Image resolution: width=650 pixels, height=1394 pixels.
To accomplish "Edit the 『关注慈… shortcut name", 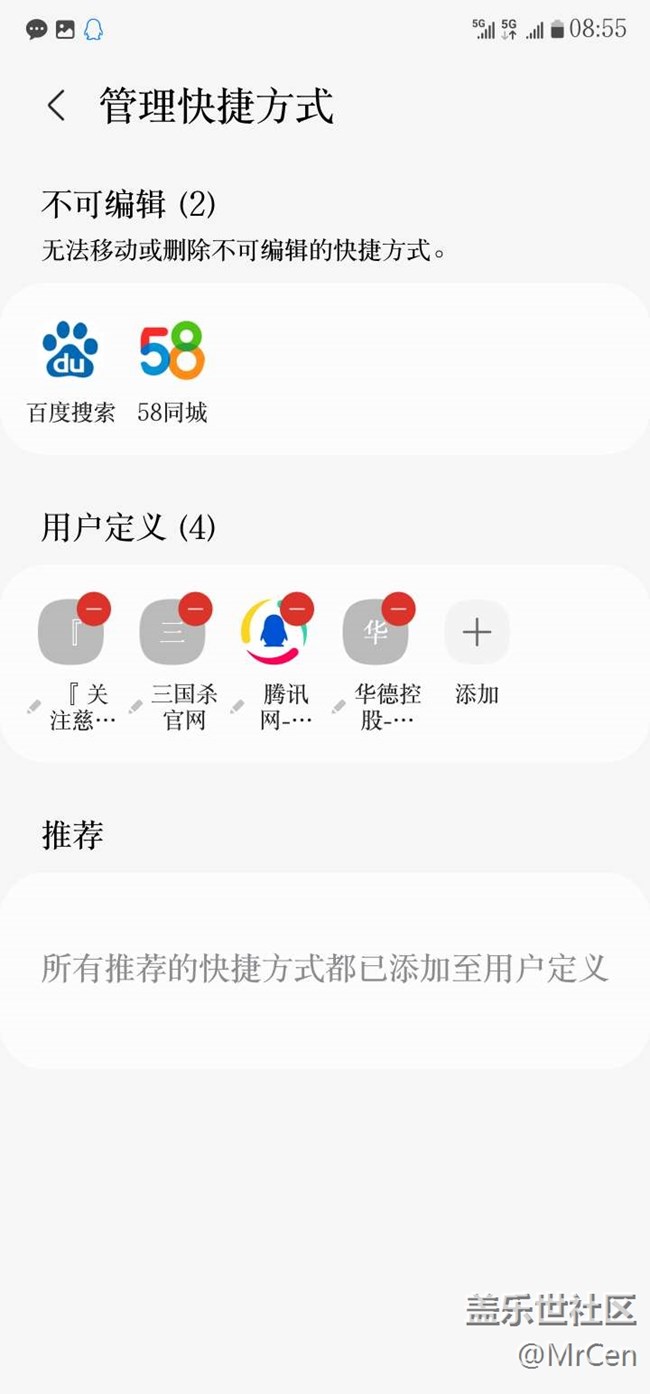I will pyautogui.click(x=34, y=706).
